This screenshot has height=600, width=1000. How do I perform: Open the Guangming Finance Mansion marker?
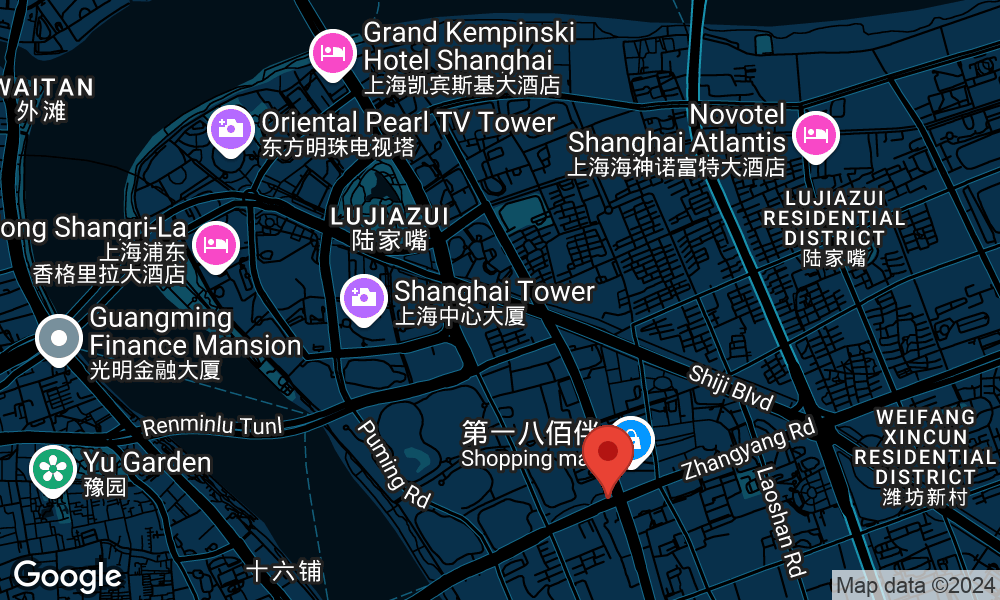59,338
